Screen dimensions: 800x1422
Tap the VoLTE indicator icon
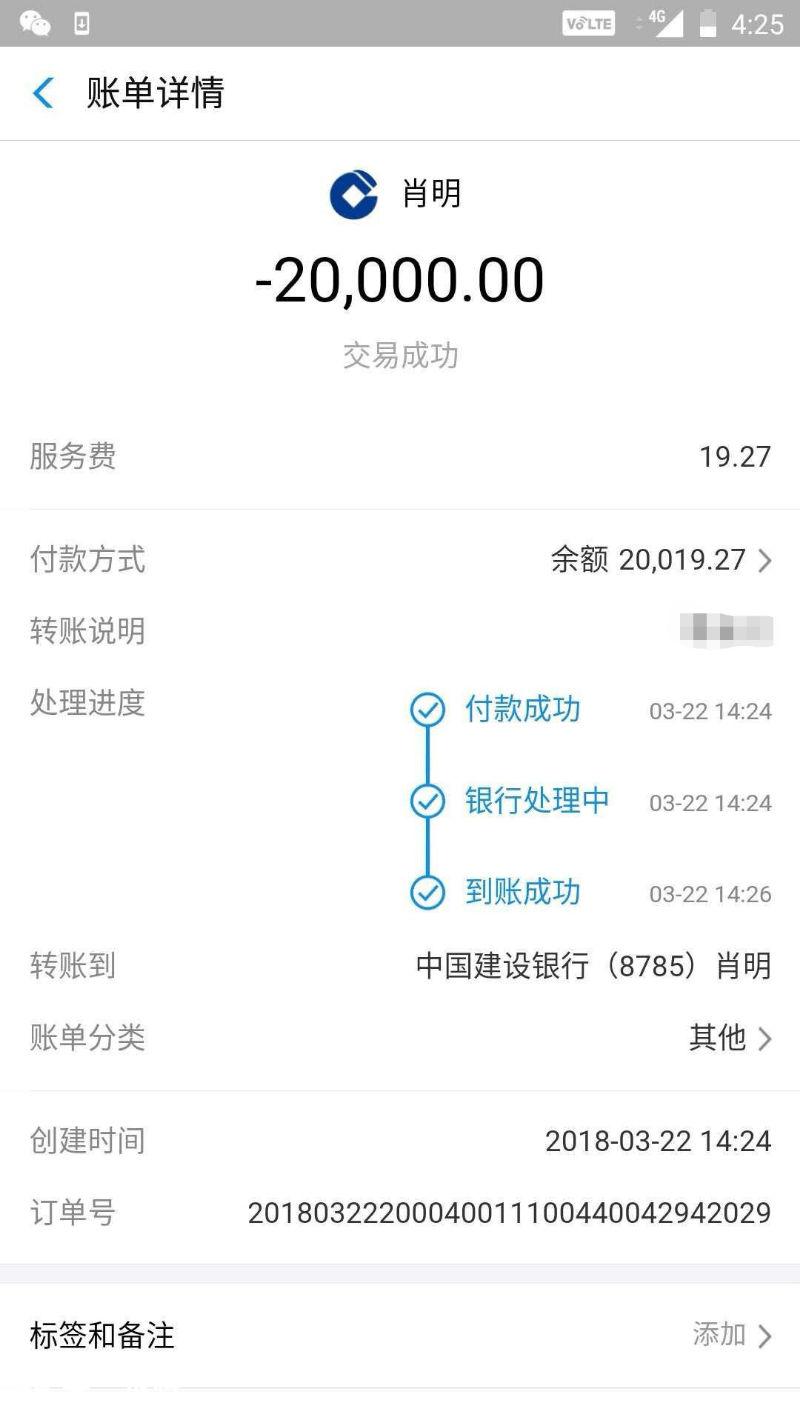591,22
